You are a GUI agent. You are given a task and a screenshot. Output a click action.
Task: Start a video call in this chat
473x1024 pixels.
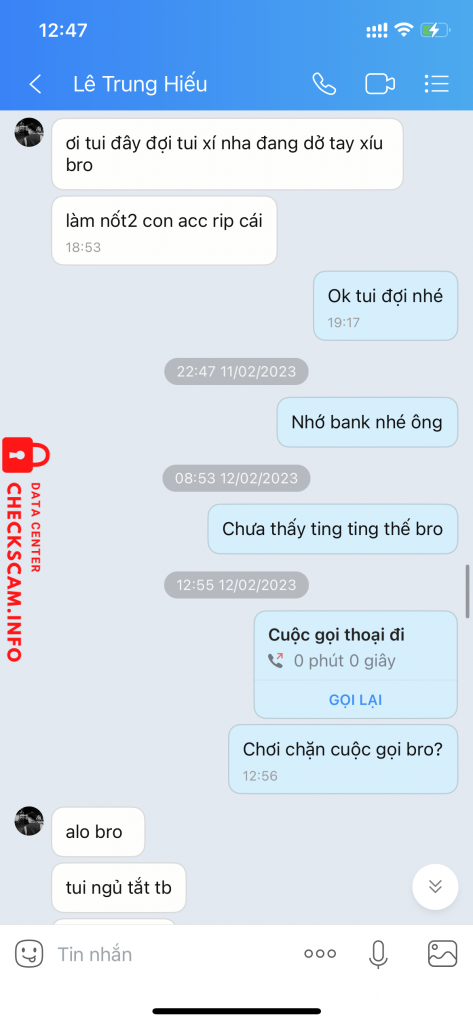pos(380,84)
